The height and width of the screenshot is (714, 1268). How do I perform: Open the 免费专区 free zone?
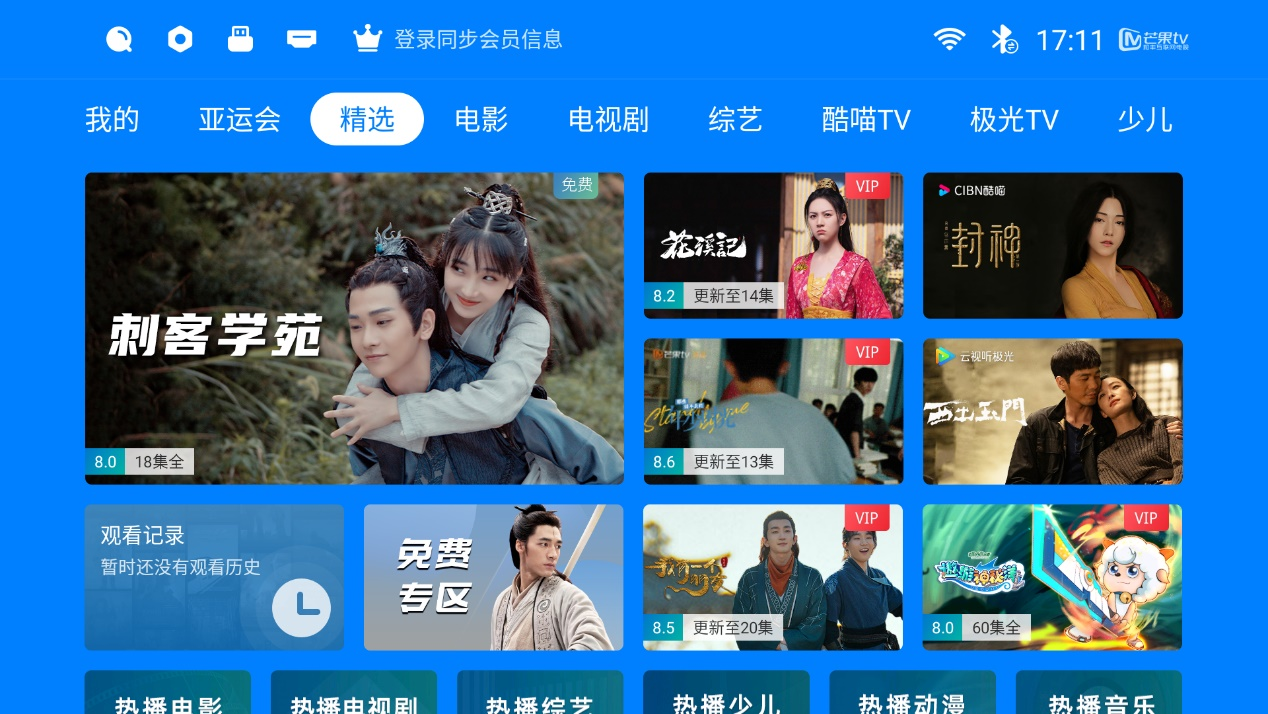(x=493, y=577)
